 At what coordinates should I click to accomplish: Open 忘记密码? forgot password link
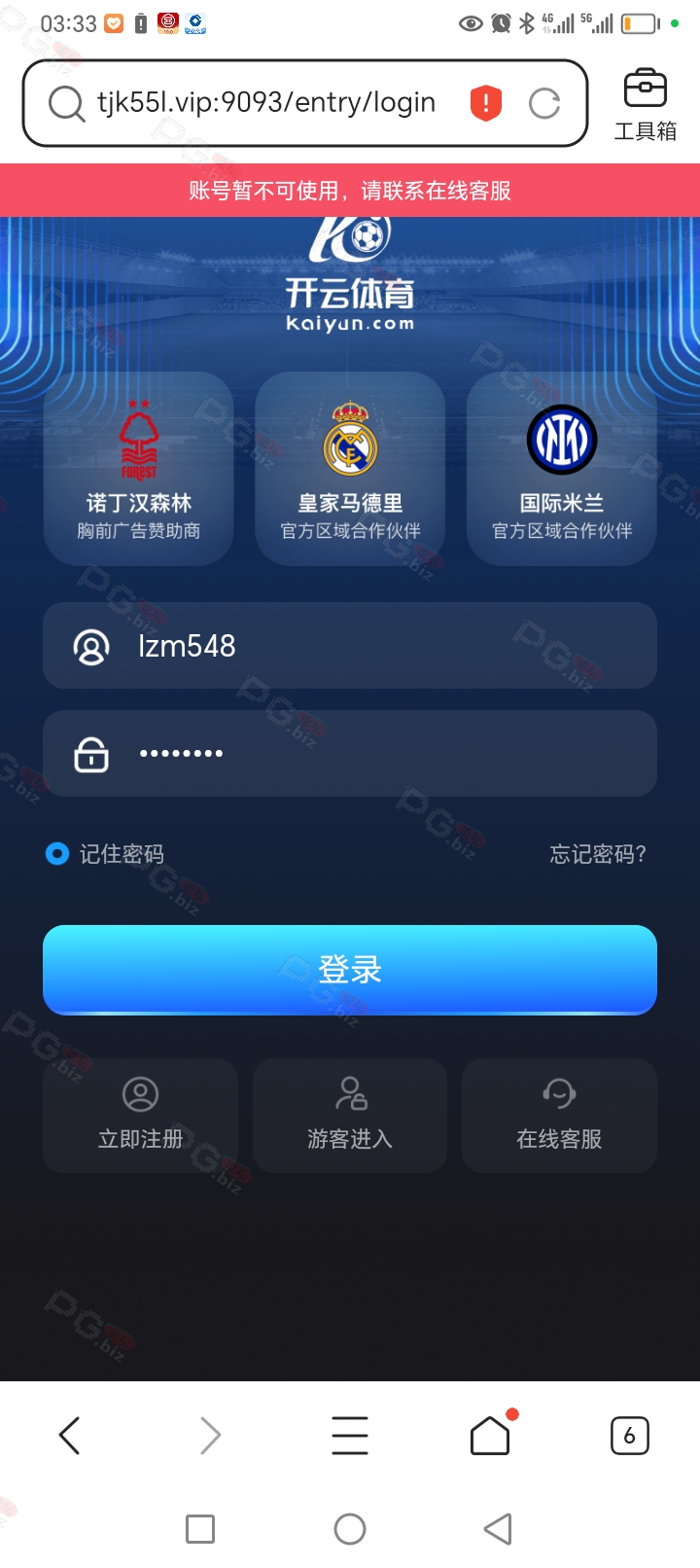pos(598,854)
